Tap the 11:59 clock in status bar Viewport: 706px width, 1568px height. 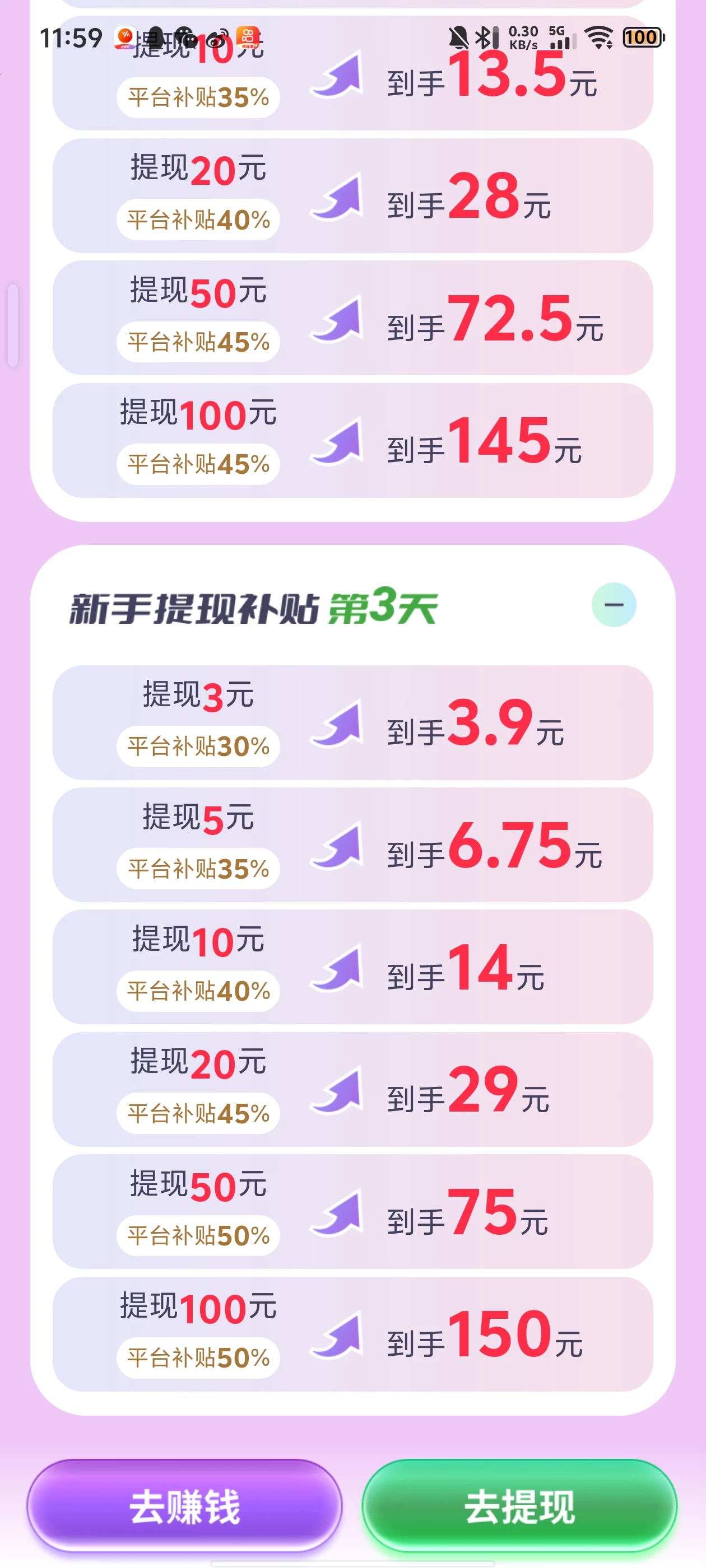71,38
